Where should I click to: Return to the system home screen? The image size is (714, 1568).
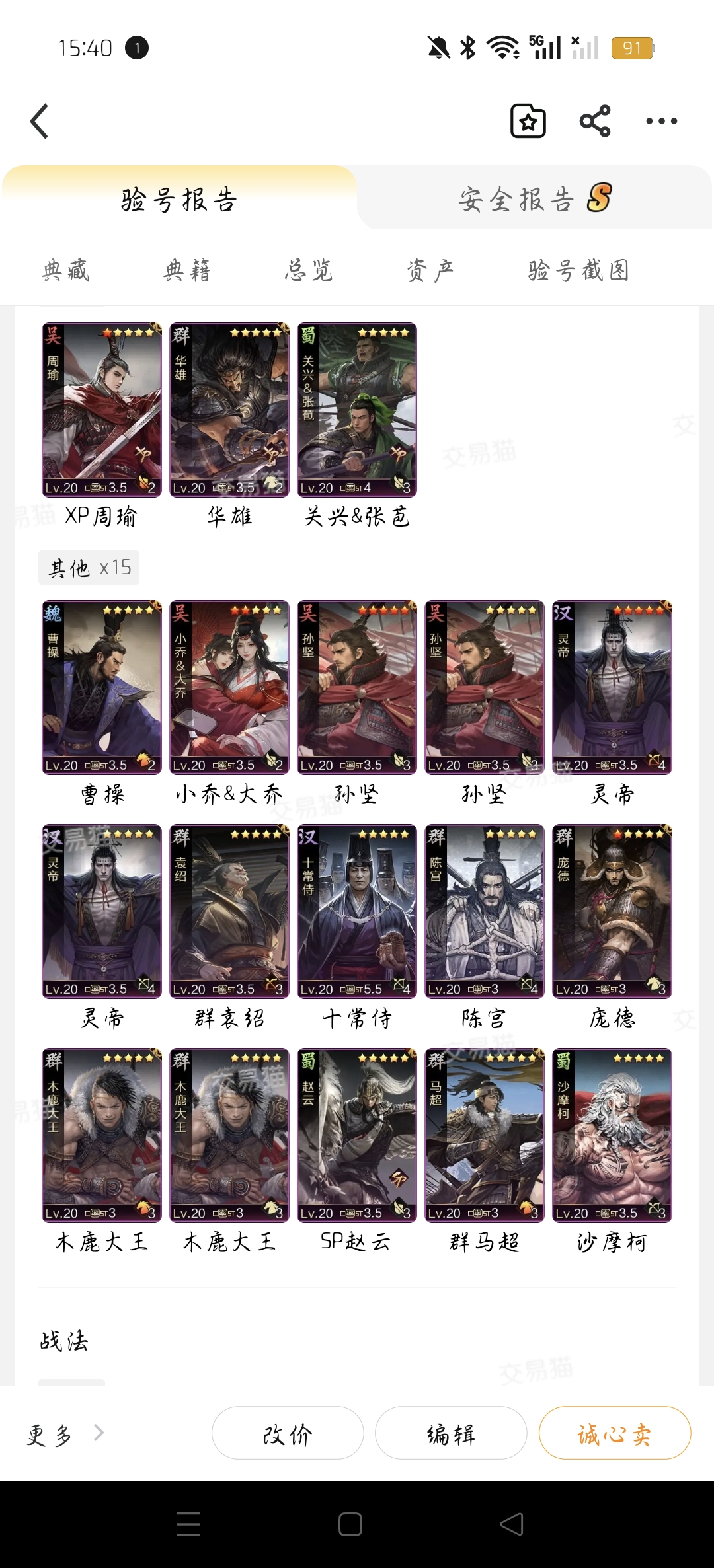coord(350,1524)
